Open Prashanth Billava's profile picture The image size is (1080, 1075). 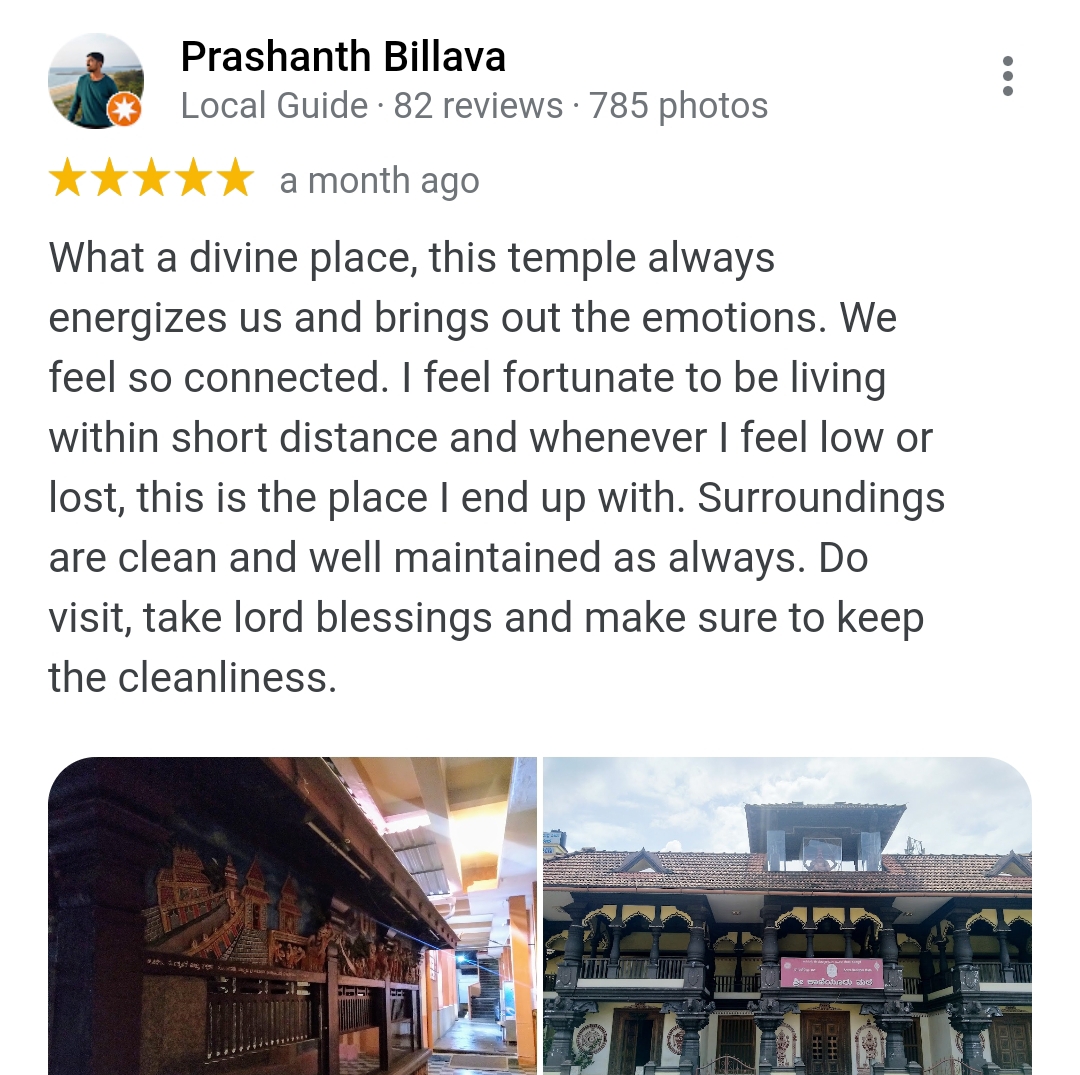tap(95, 81)
